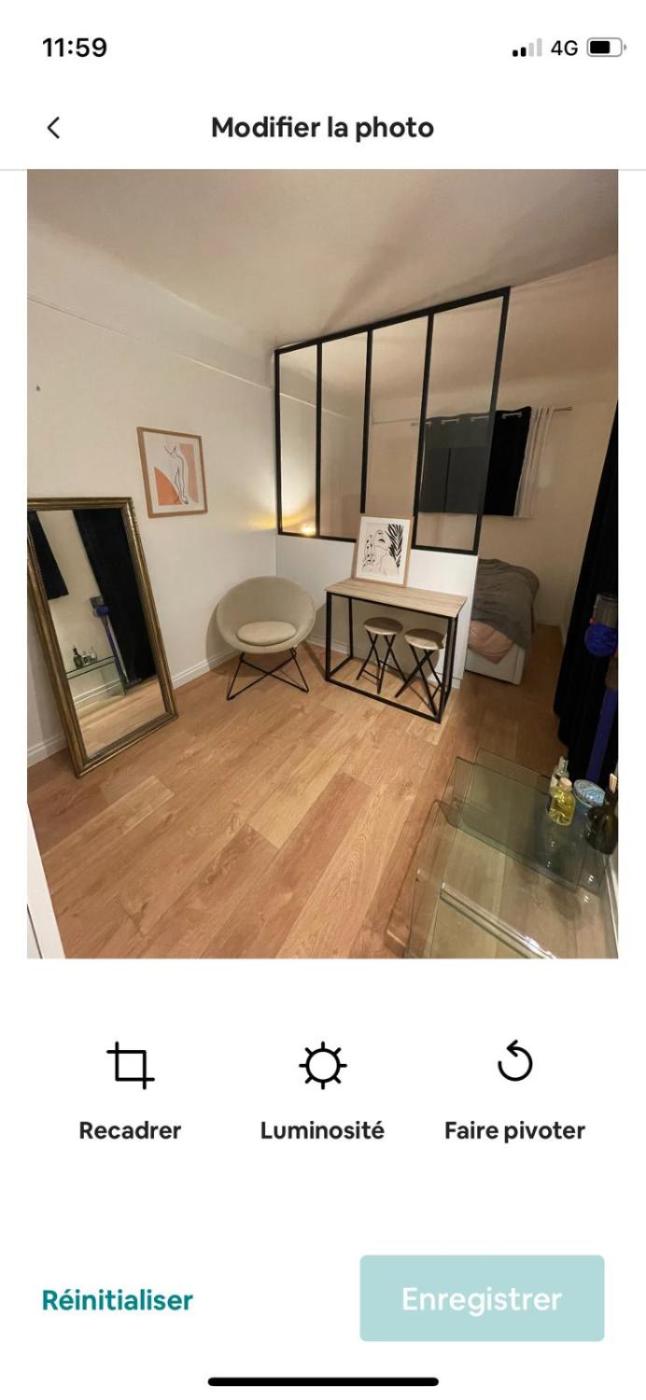Screen dimensions: 646x1400
Task: Save changes with Enregistrer button
Action: [482, 1298]
